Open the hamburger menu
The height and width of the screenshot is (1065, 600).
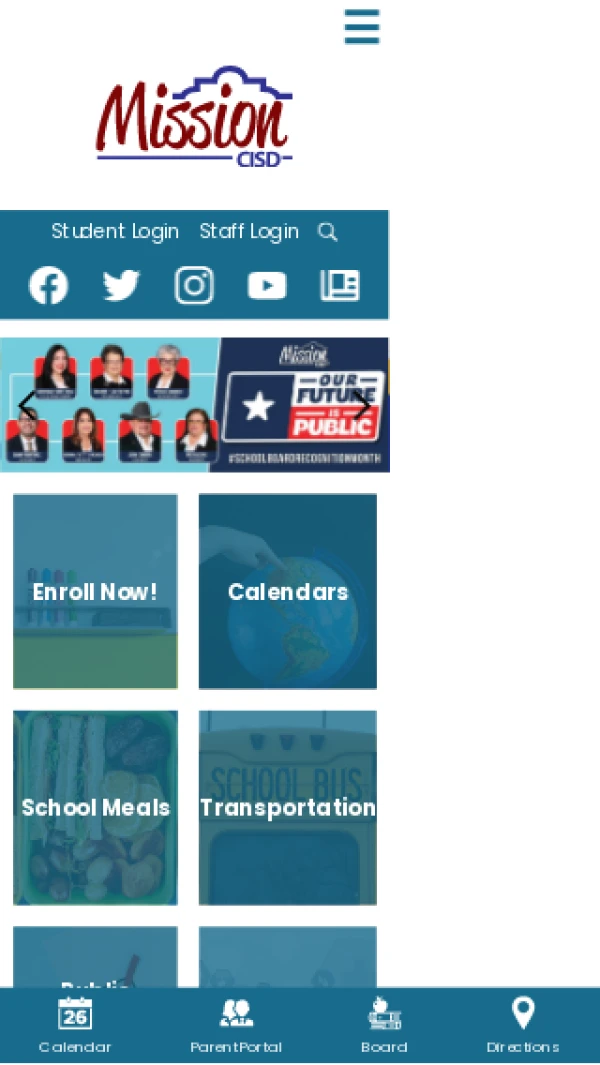(362, 27)
